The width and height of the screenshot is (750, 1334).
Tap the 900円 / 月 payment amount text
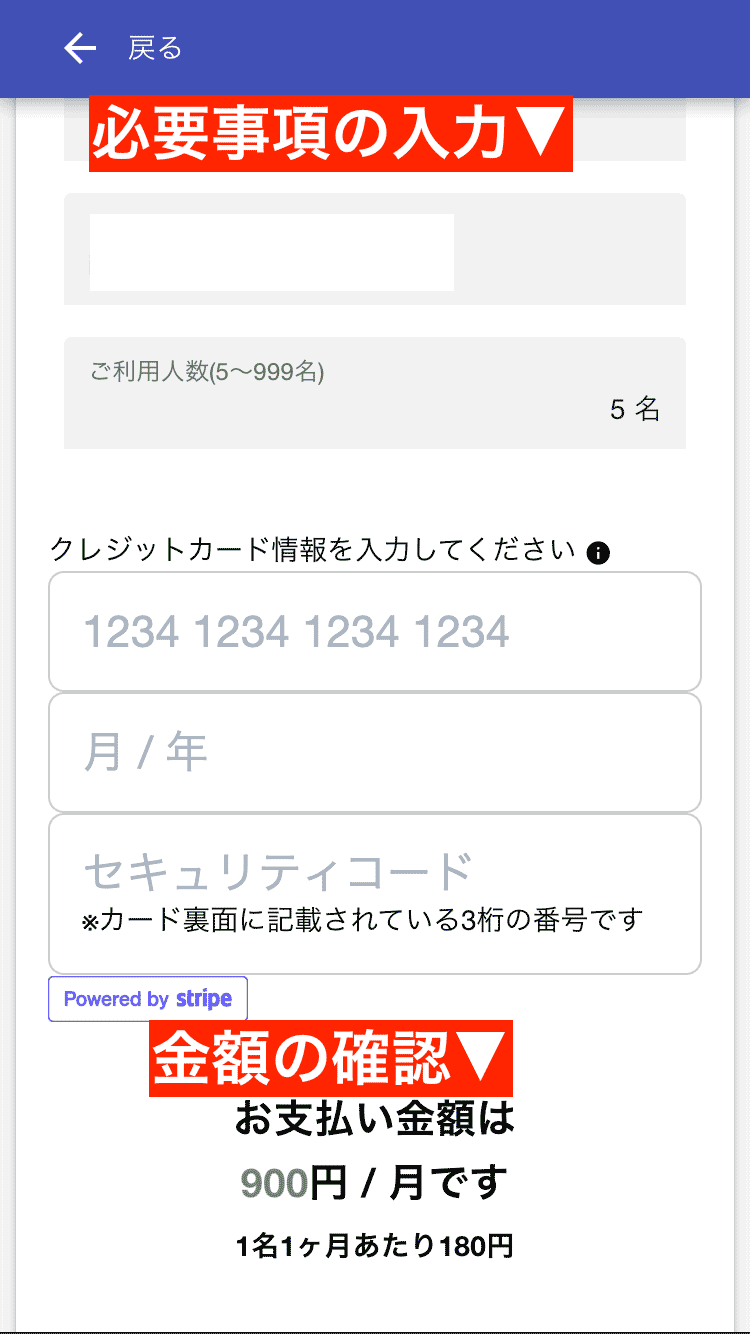[375, 1182]
